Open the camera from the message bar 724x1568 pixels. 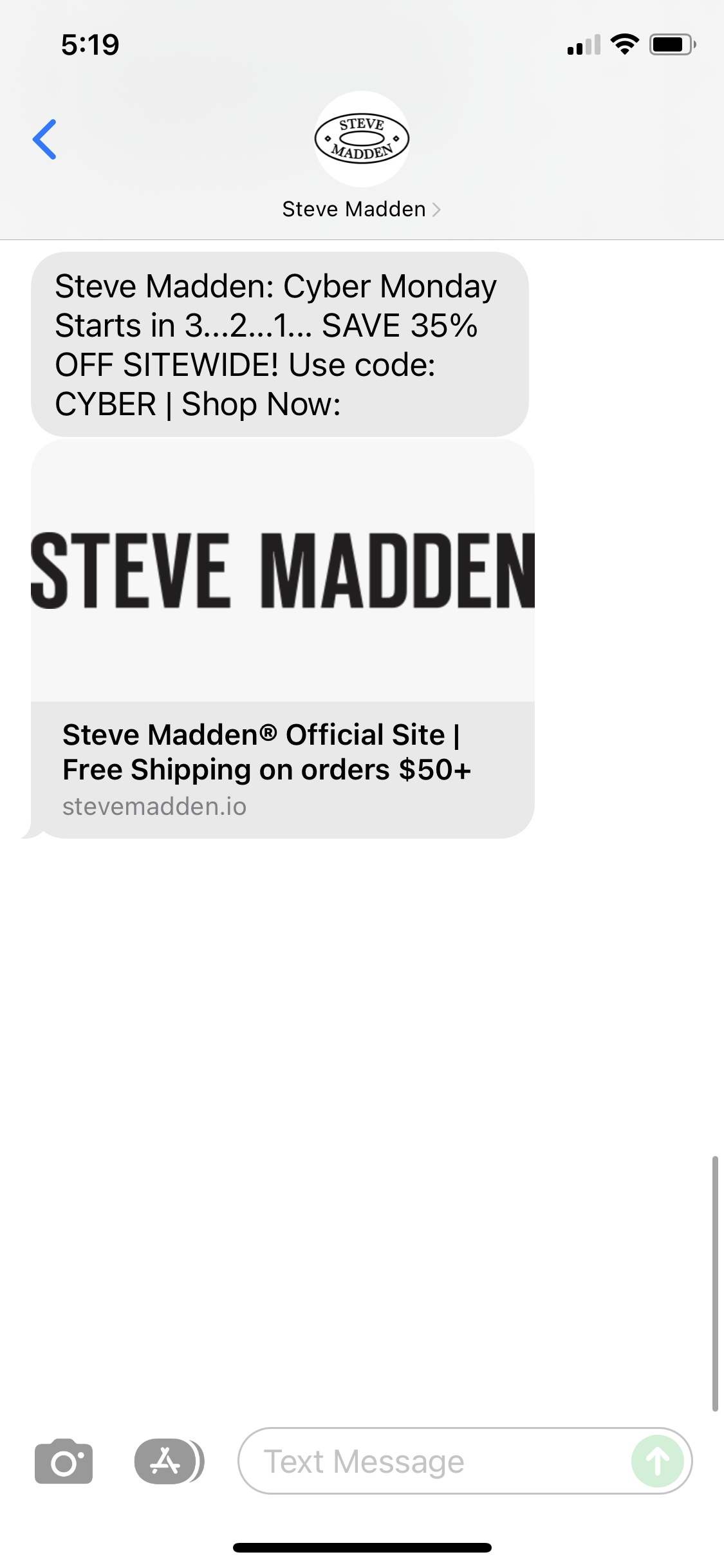tap(63, 1462)
